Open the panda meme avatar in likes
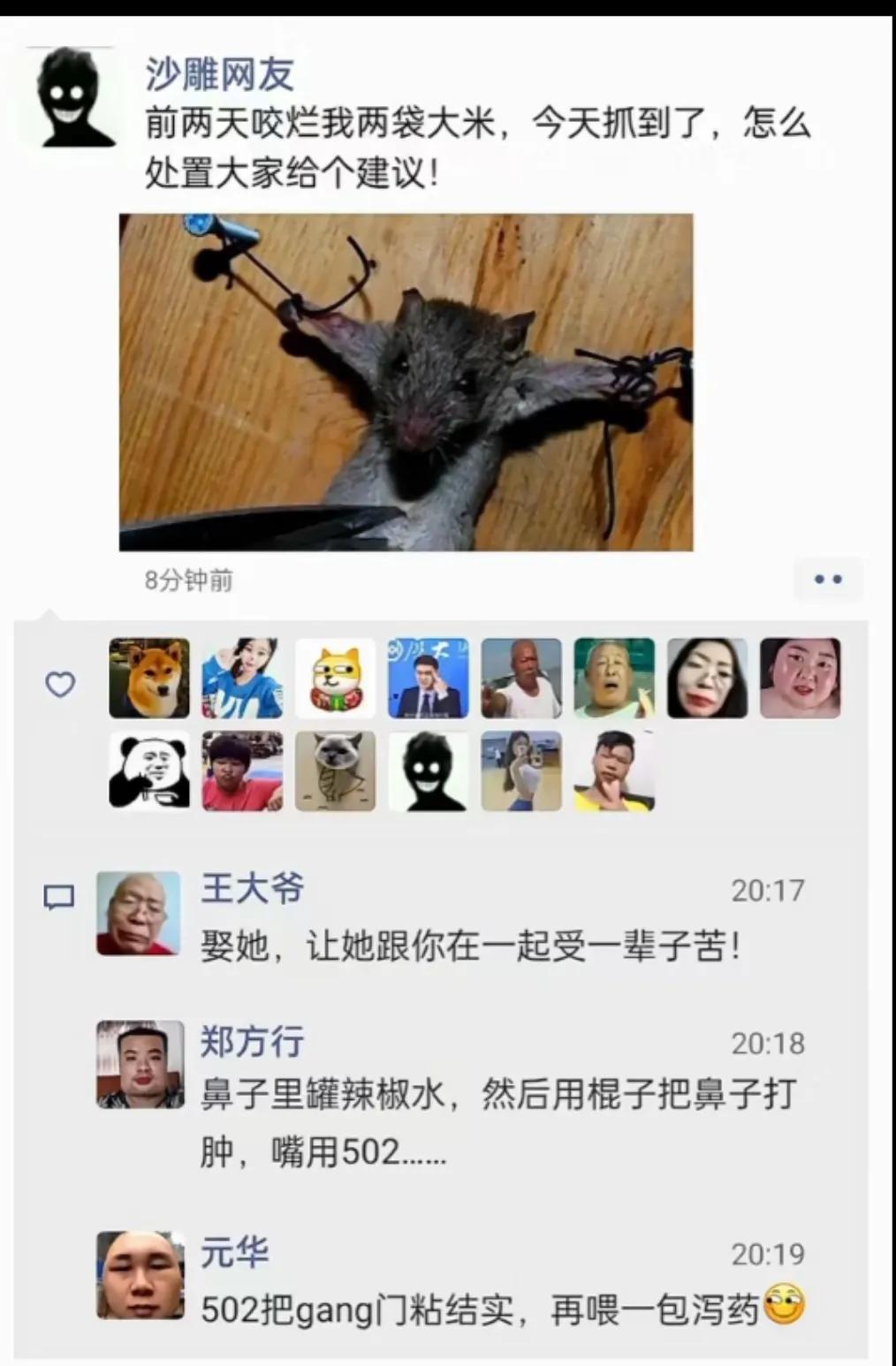This screenshot has width=896, height=1366. (x=148, y=770)
